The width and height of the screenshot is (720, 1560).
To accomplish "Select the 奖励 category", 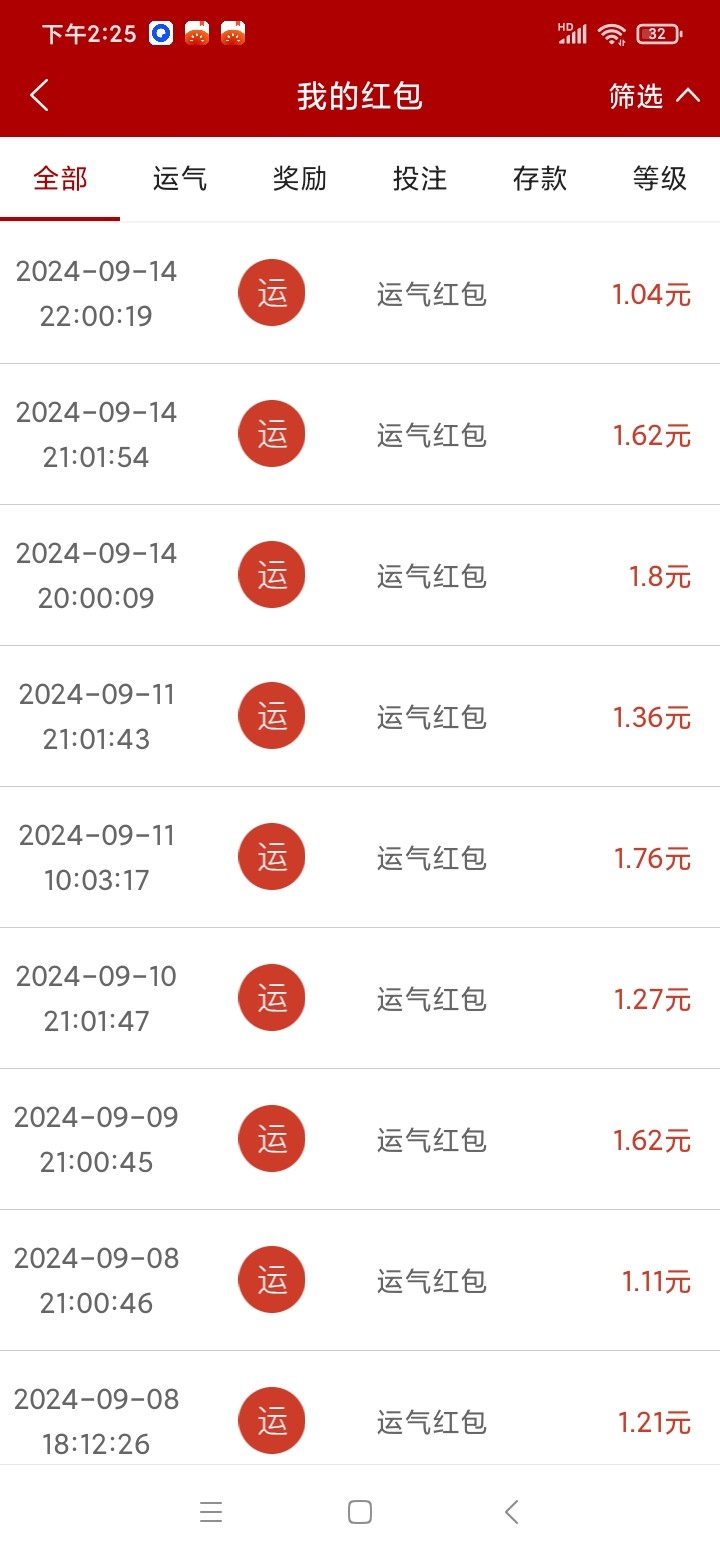I will pyautogui.click(x=300, y=178).
